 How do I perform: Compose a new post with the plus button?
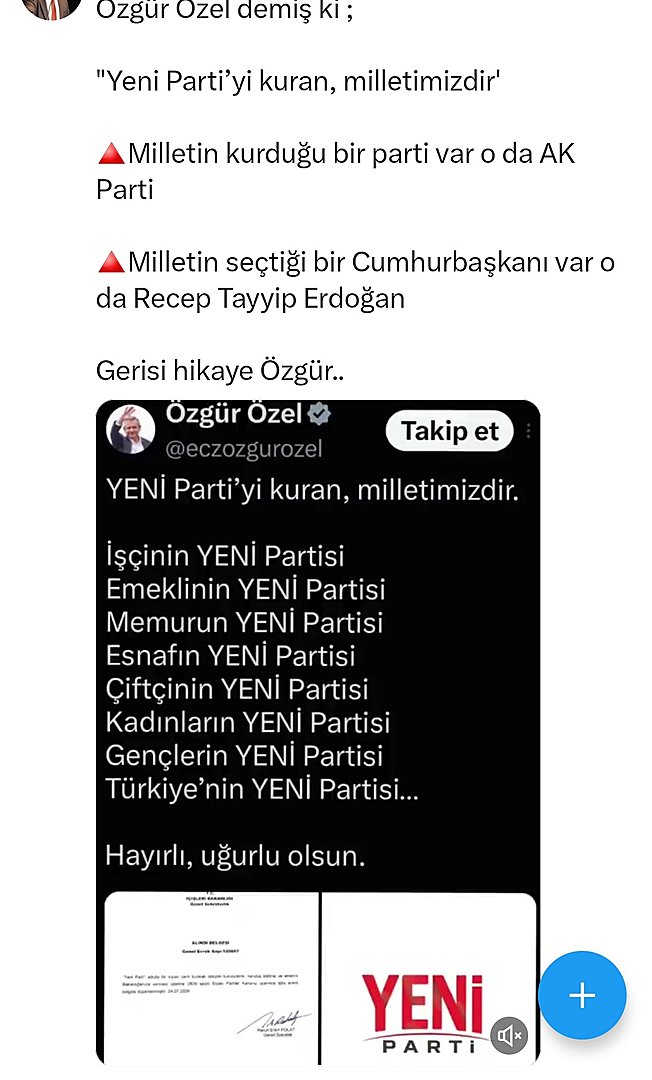(582, 995)
